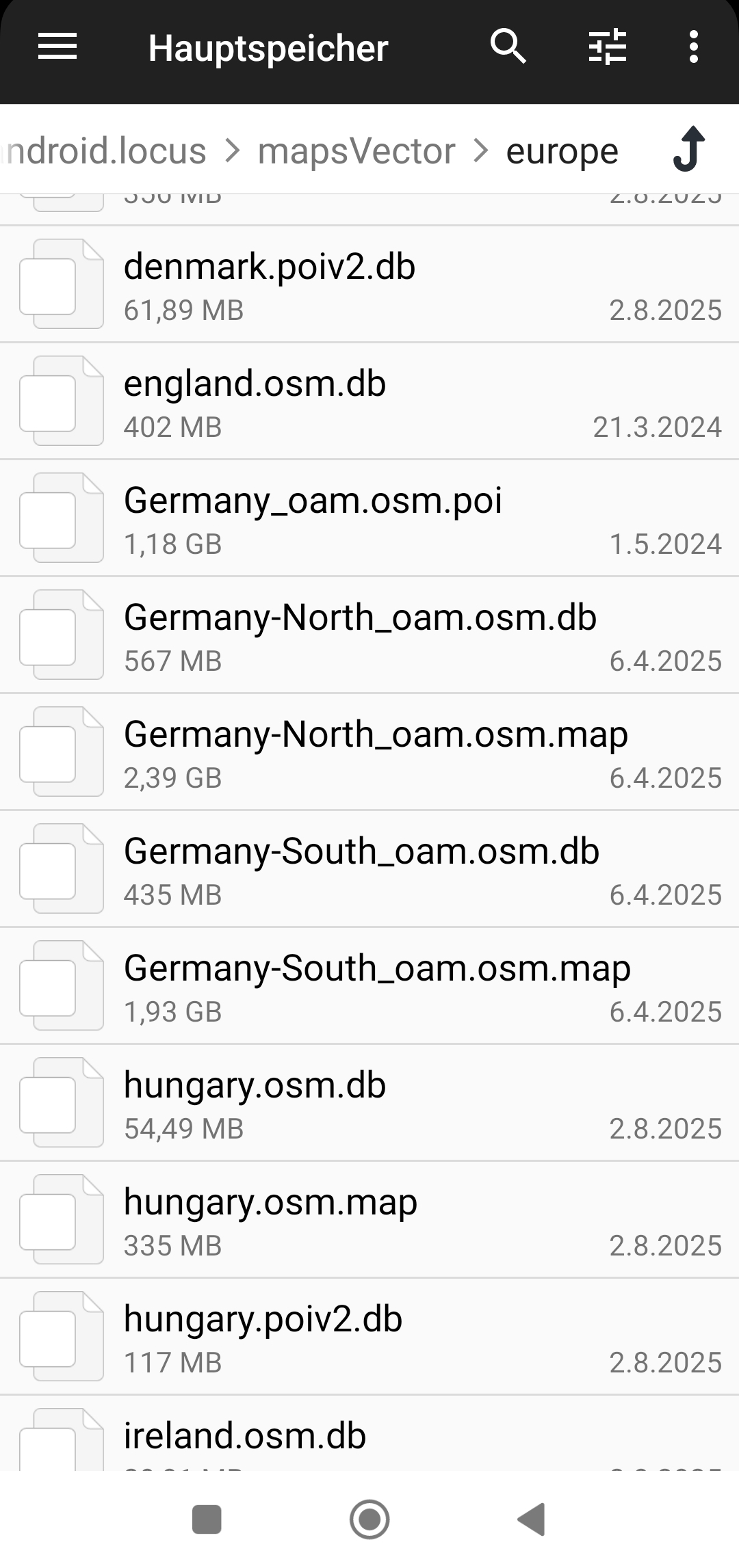This screenshot has width=739, height=1568.
Task: Open Germany_oam.osm.poi file
Action: click(x=369, y=518)
